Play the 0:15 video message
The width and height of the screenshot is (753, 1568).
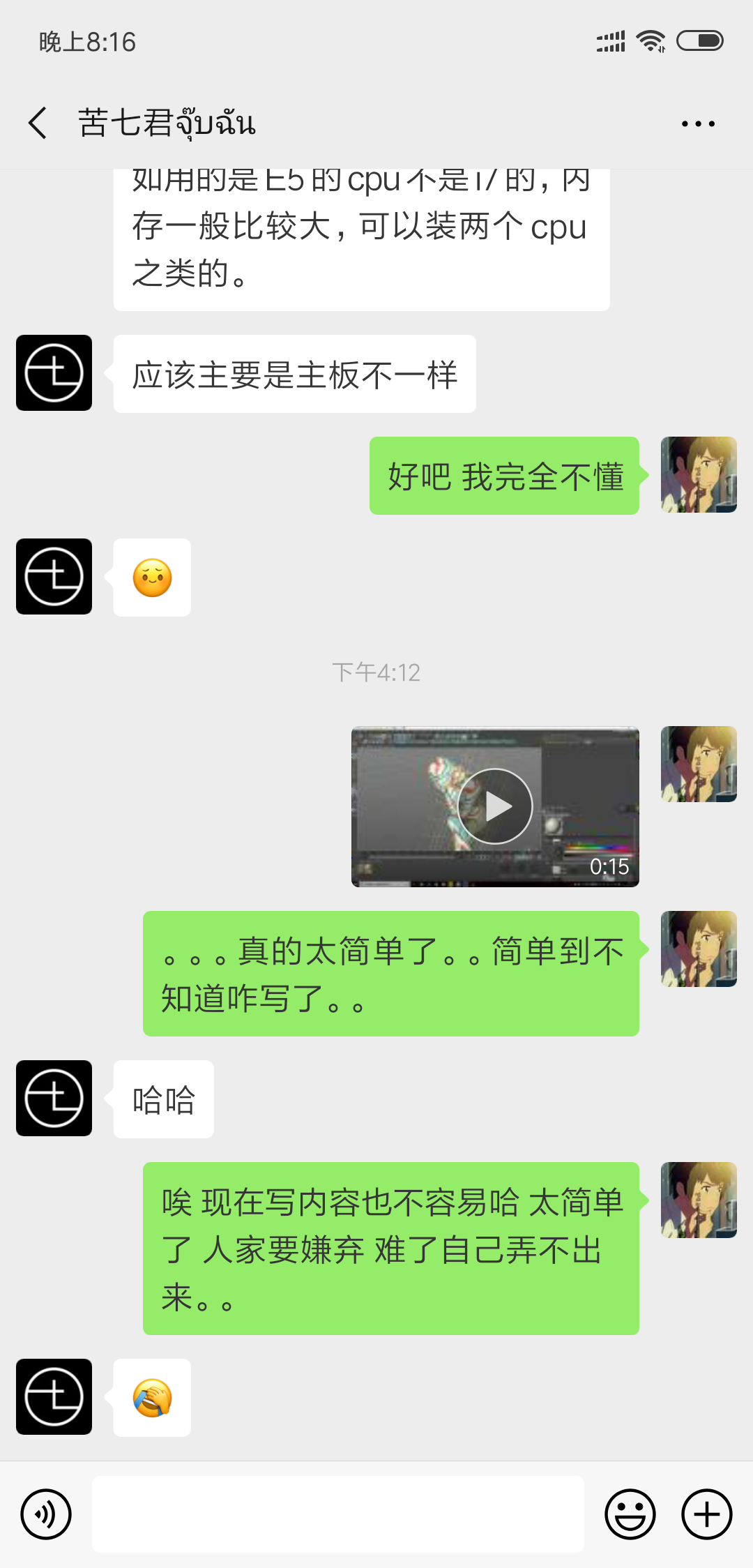point(495,806)
